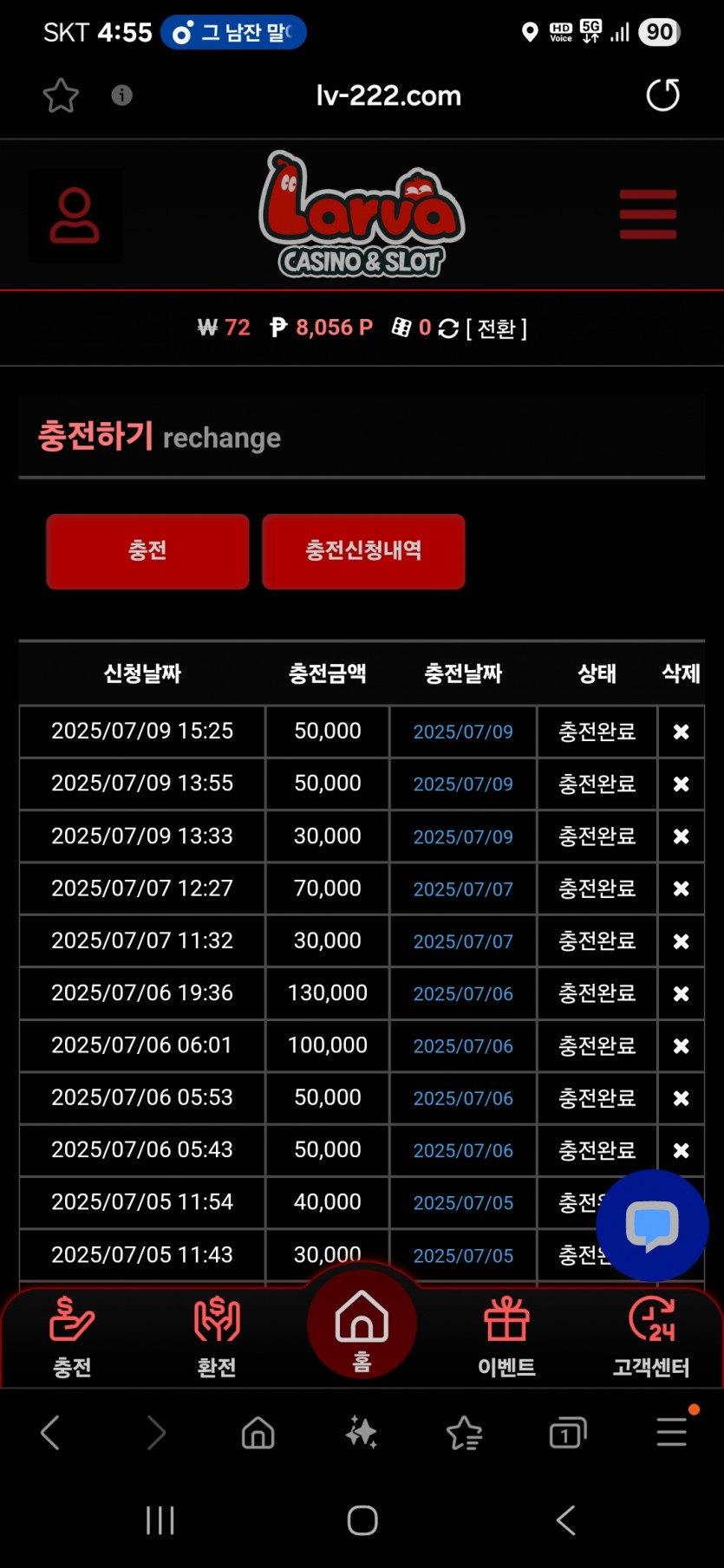Open the user profile icon
The height and width of the screenshot is (1568, 724).
point(75,215)
